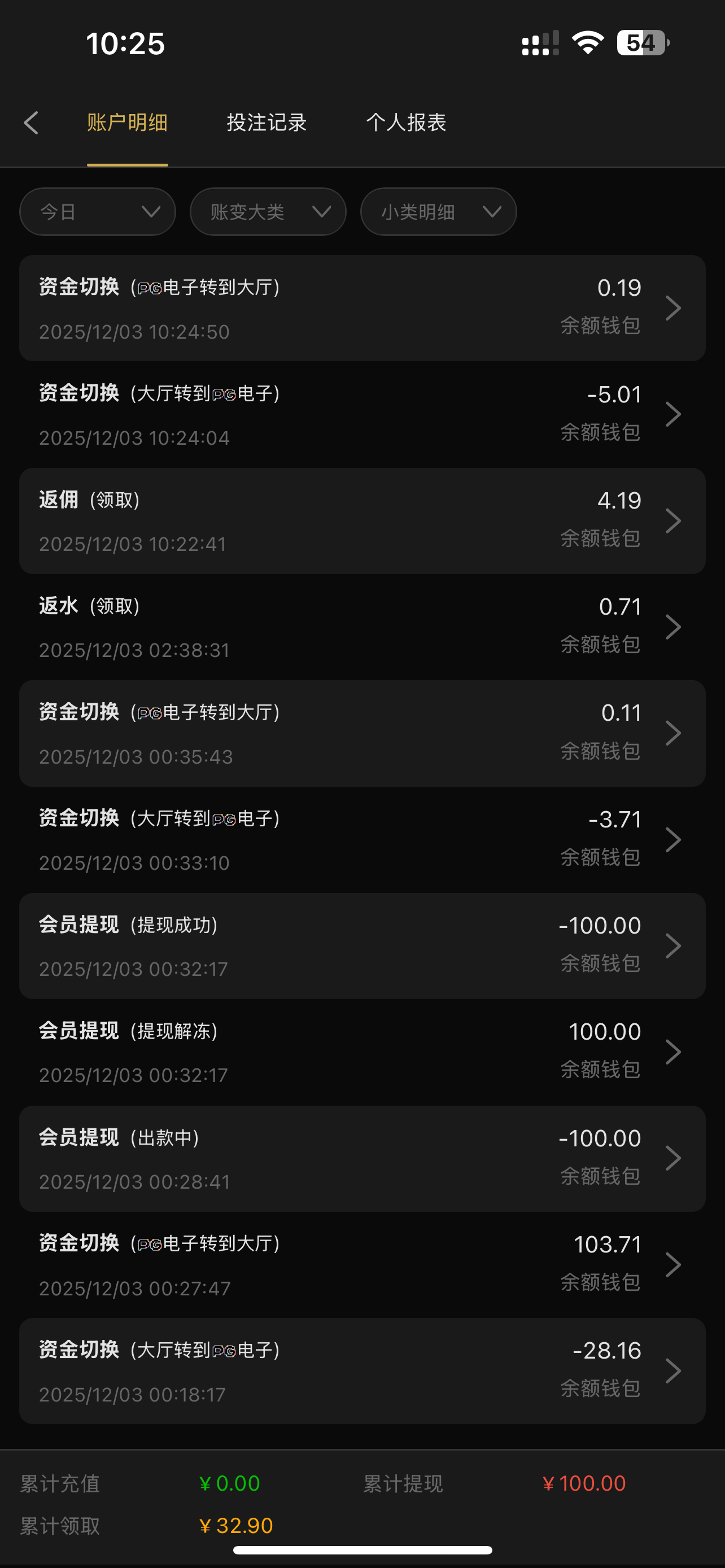Switch to the 个人报表 tab
The width and height of the screenshot is (725, 1568).
pyautogui.click(x=406, y=123)
